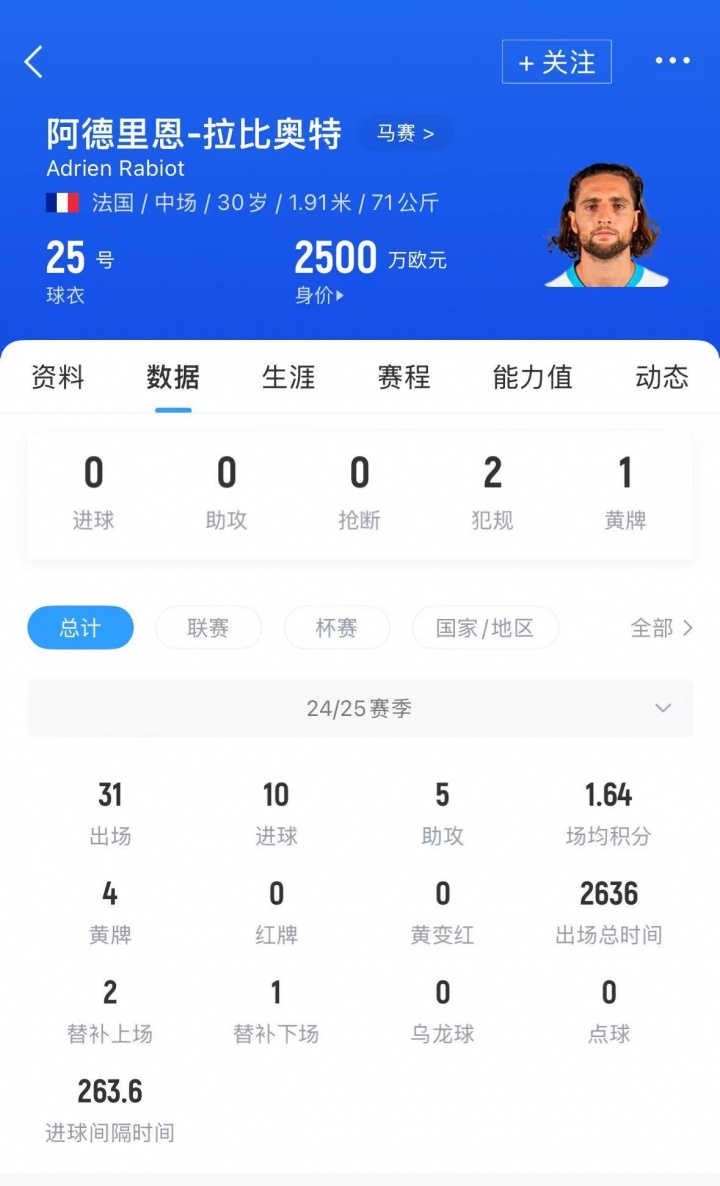This screenshot has width=720, height=1186.
Task: Select the 数据 tab
Action: [x=173, y=377]
